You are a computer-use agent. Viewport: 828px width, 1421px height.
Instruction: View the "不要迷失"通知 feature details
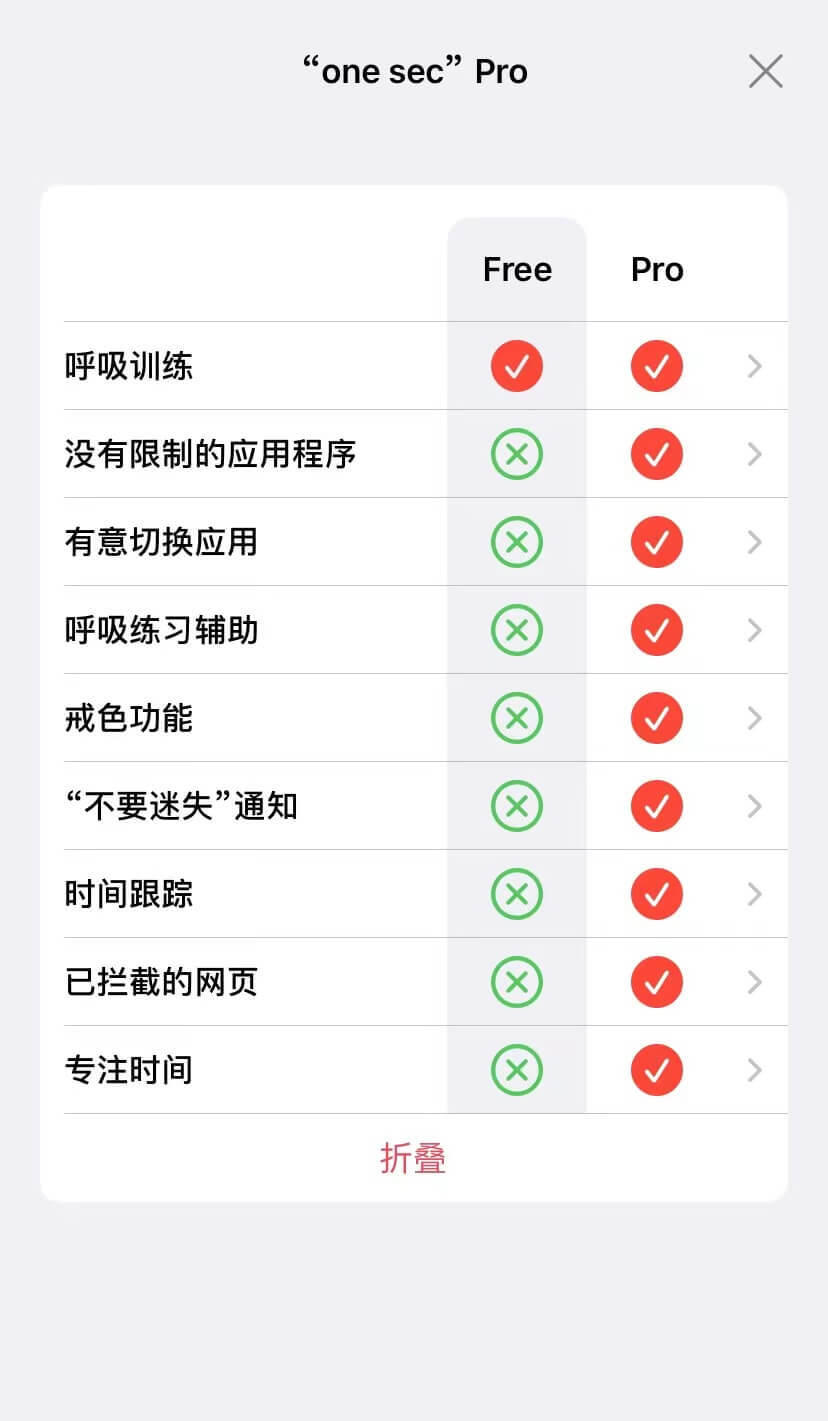pyautogui.click(x=426, y=806)
